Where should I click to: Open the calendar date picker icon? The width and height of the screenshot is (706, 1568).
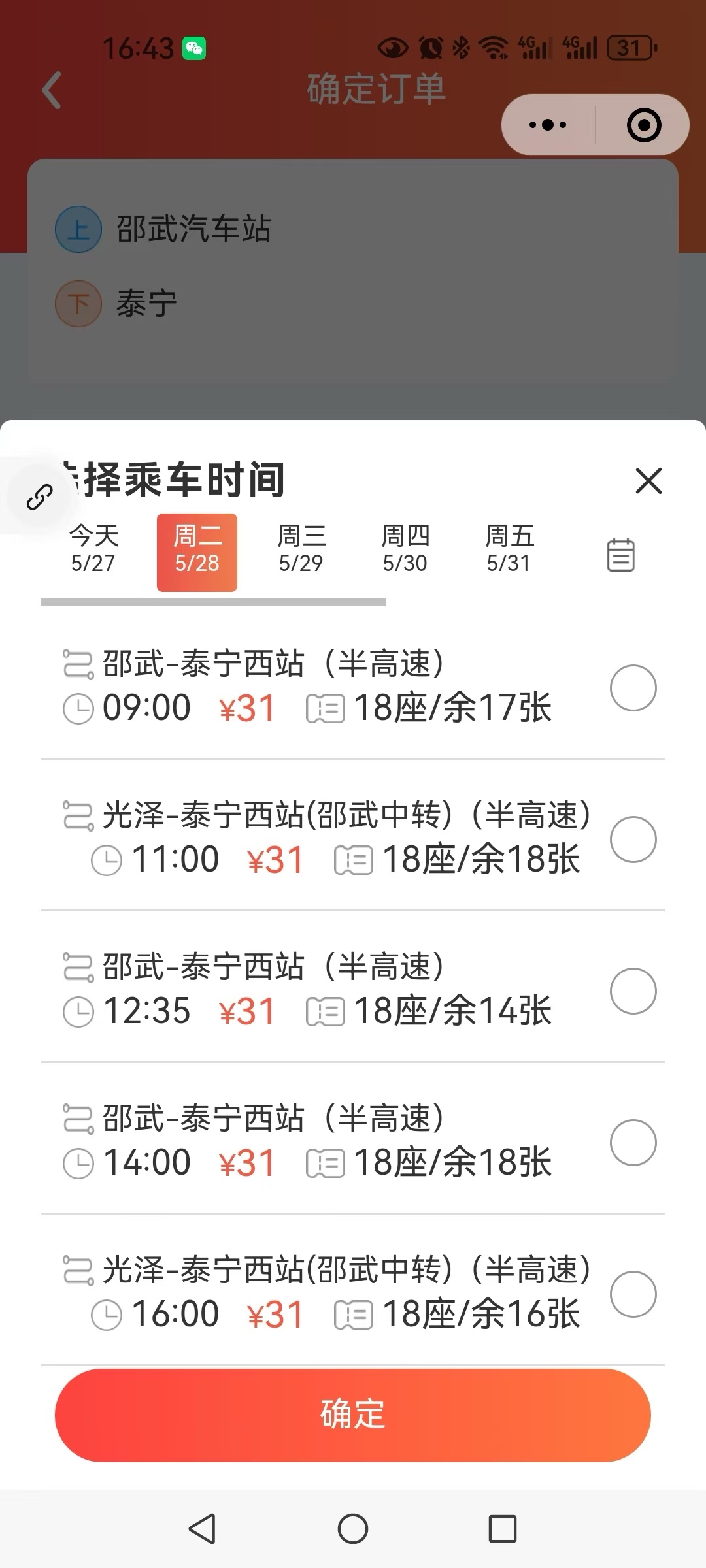click(620, 555)
